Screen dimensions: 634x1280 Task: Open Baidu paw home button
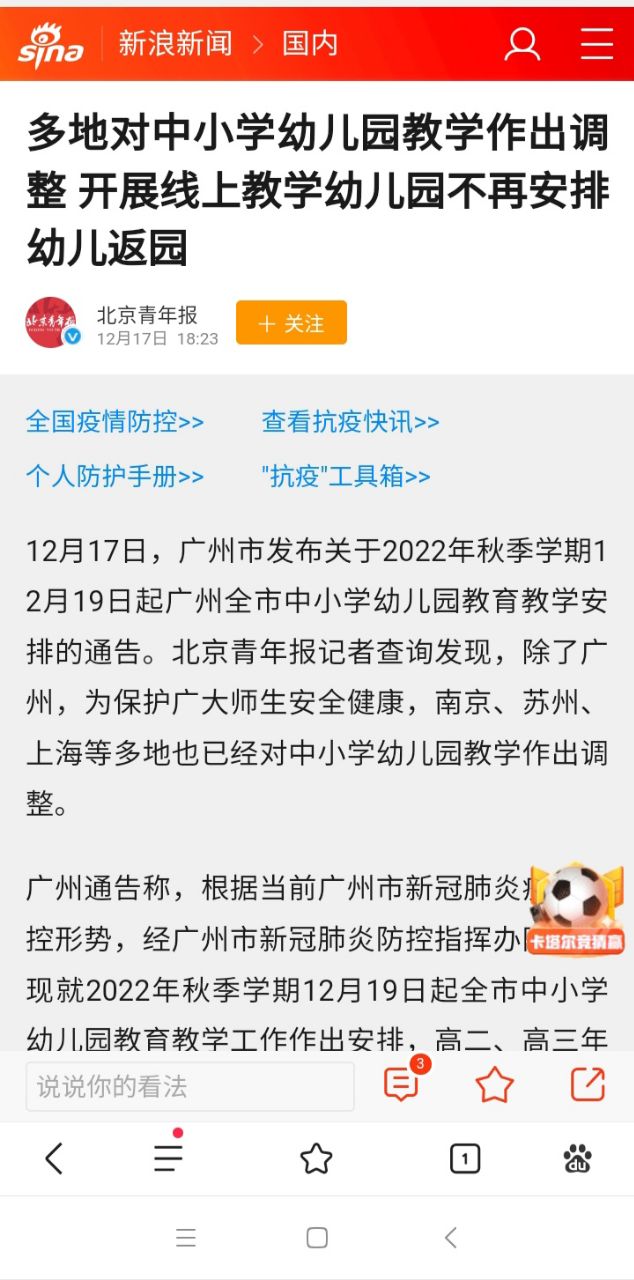tap(577, 1159)
